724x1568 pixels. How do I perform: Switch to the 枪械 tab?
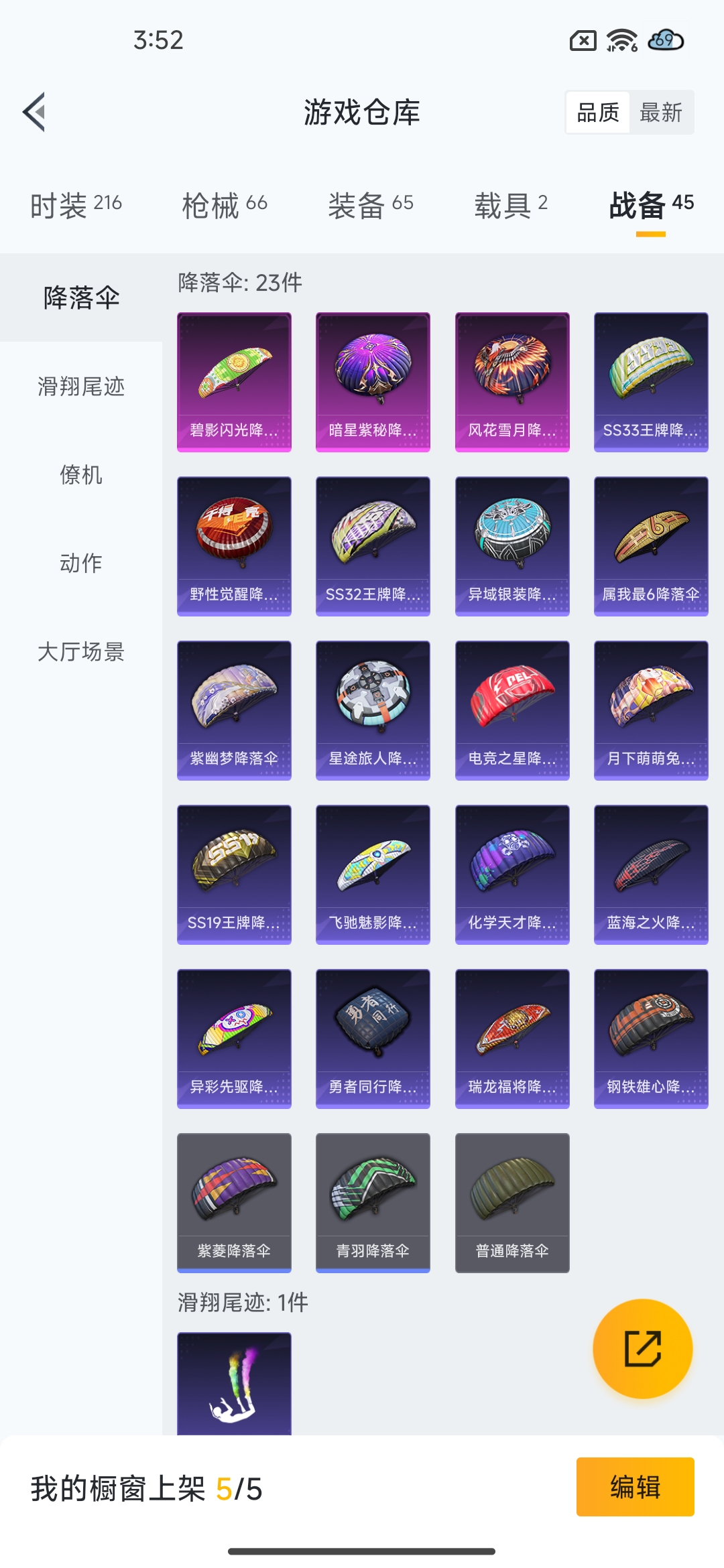pyautogui.click(x=225, y=204)
